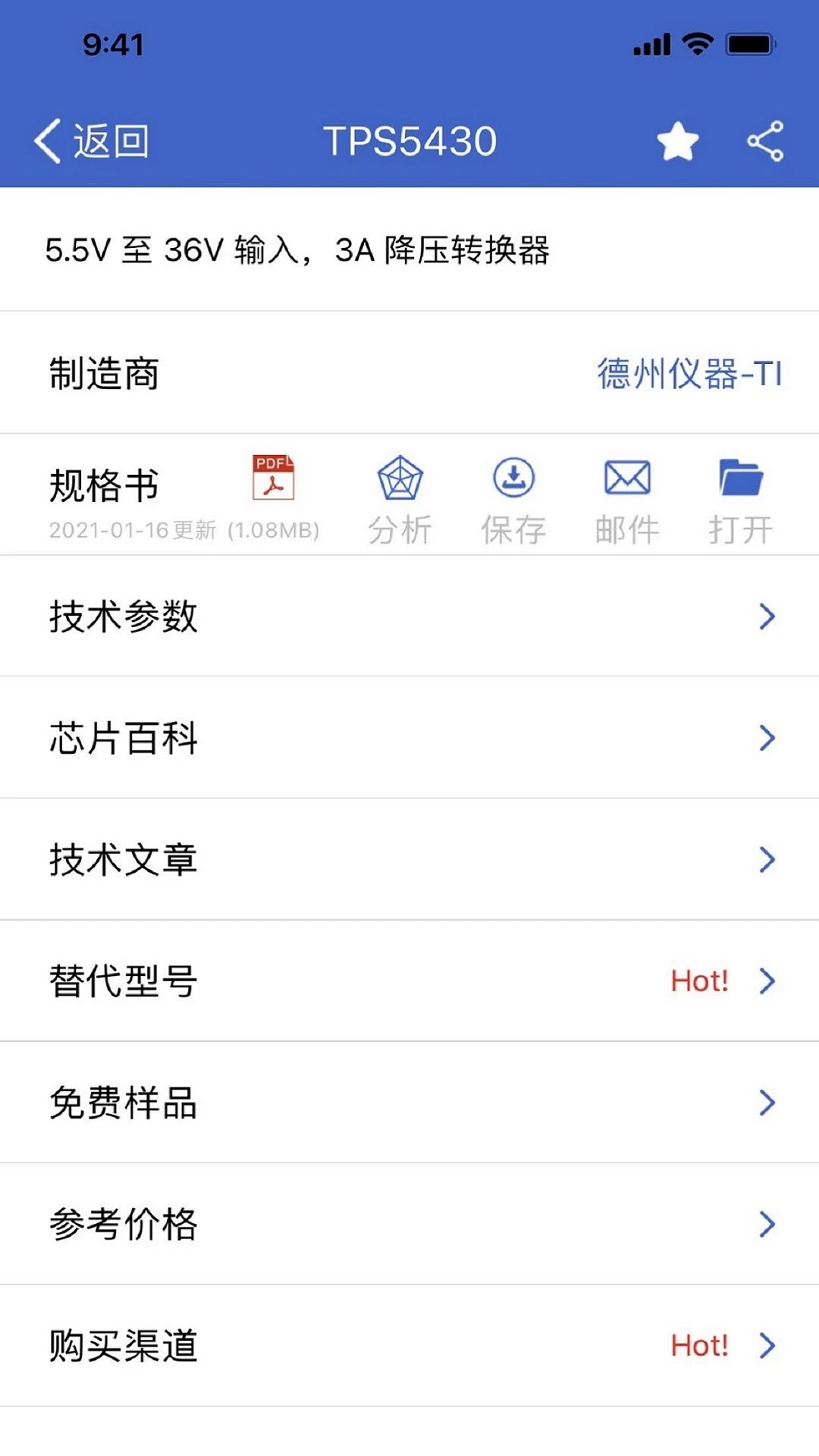Open the 替代型号 list
The image size is (819, 1456).
[x=409, y=981]
